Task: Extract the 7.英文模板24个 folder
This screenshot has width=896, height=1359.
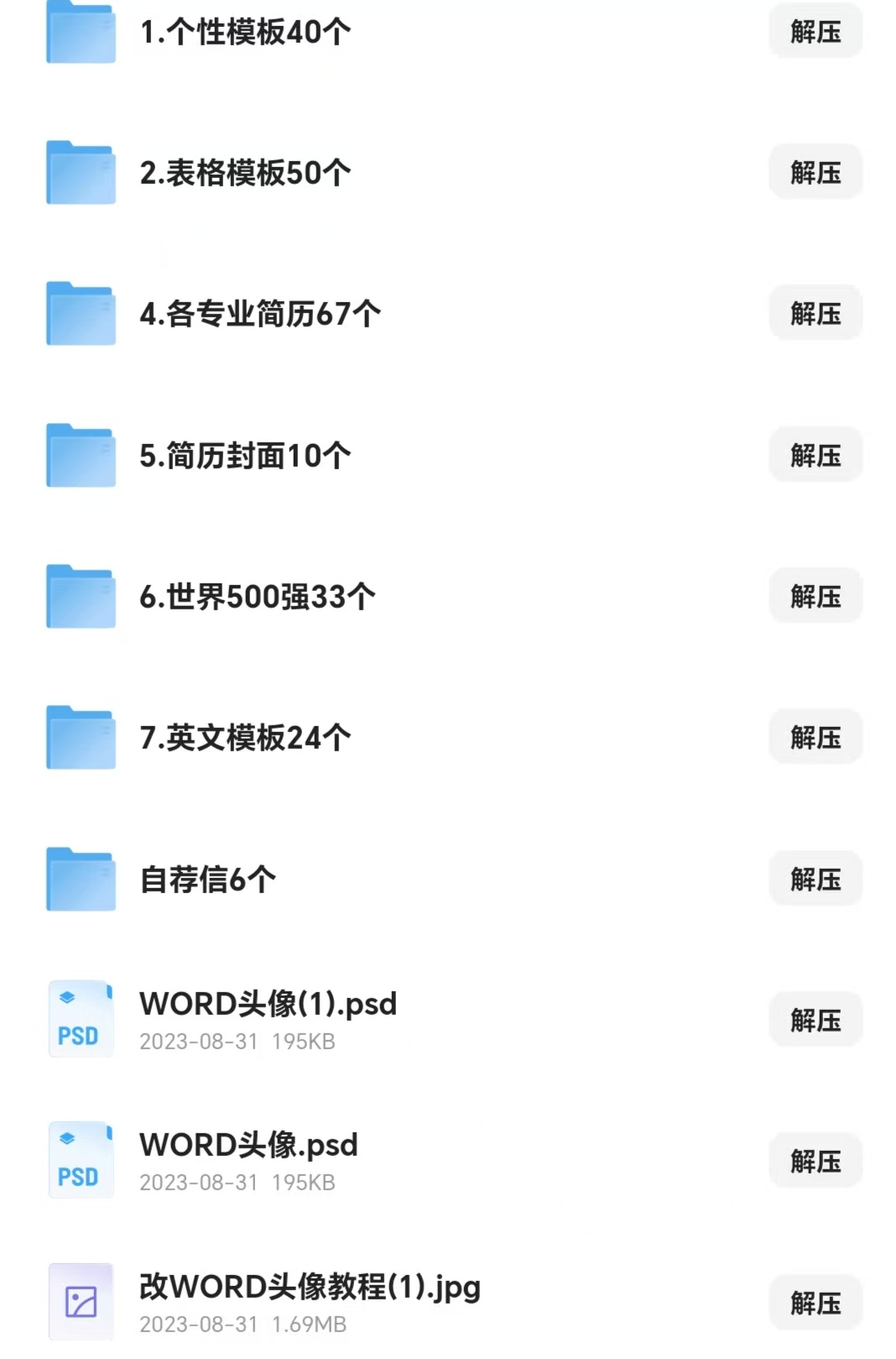Action: coord(815,738)
